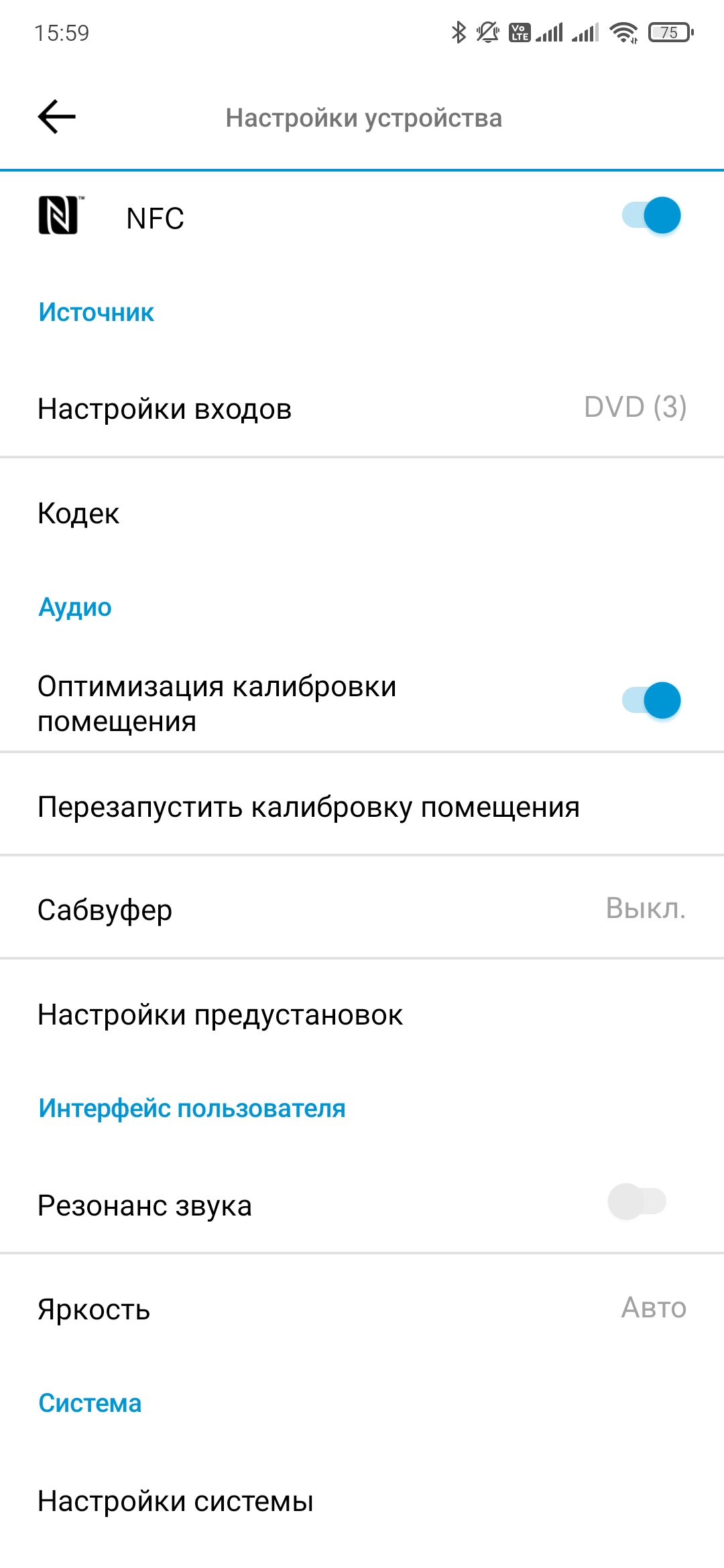Viewport: 724px width, 1568px height.
Task: Turn off the NFC switch
Action: 651,216
